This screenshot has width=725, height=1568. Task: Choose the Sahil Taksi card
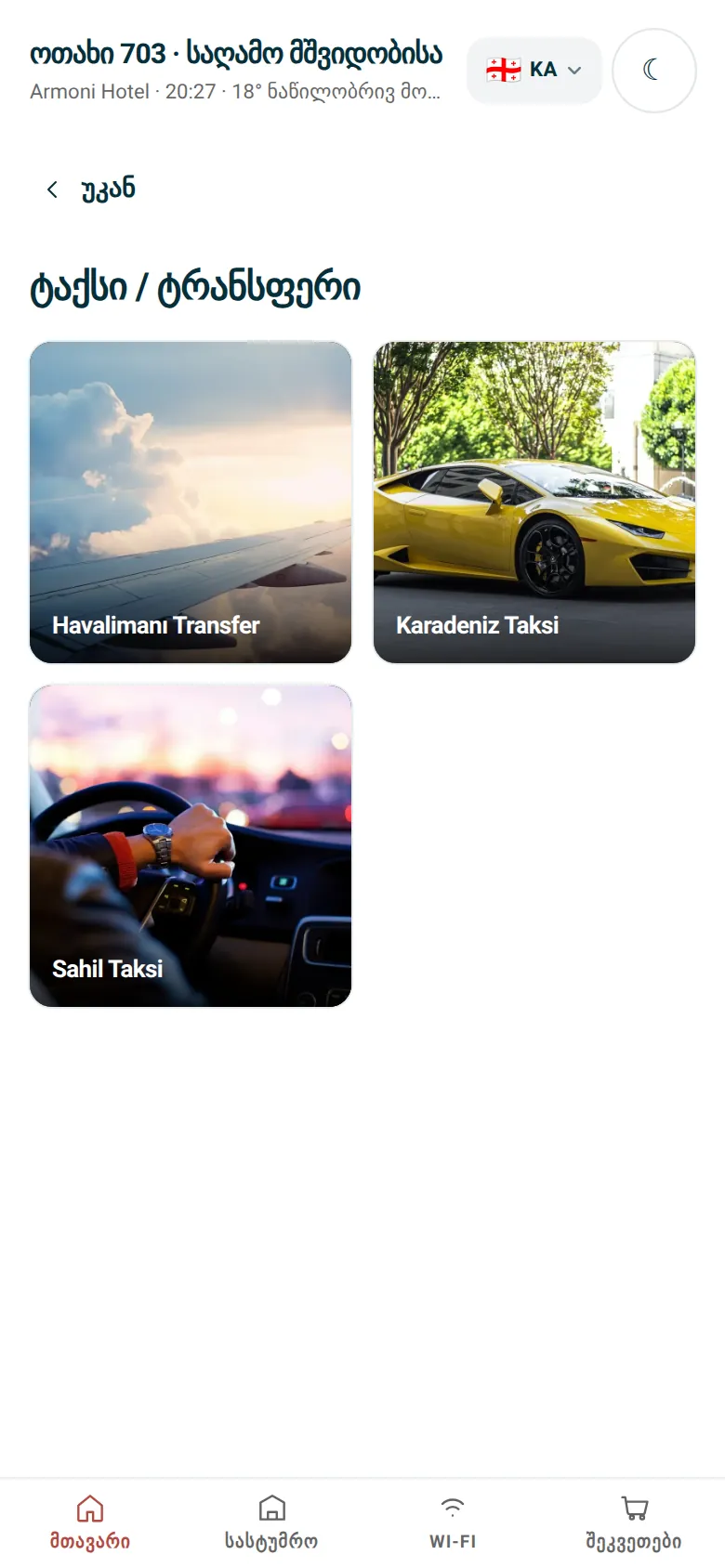point(191,846)
